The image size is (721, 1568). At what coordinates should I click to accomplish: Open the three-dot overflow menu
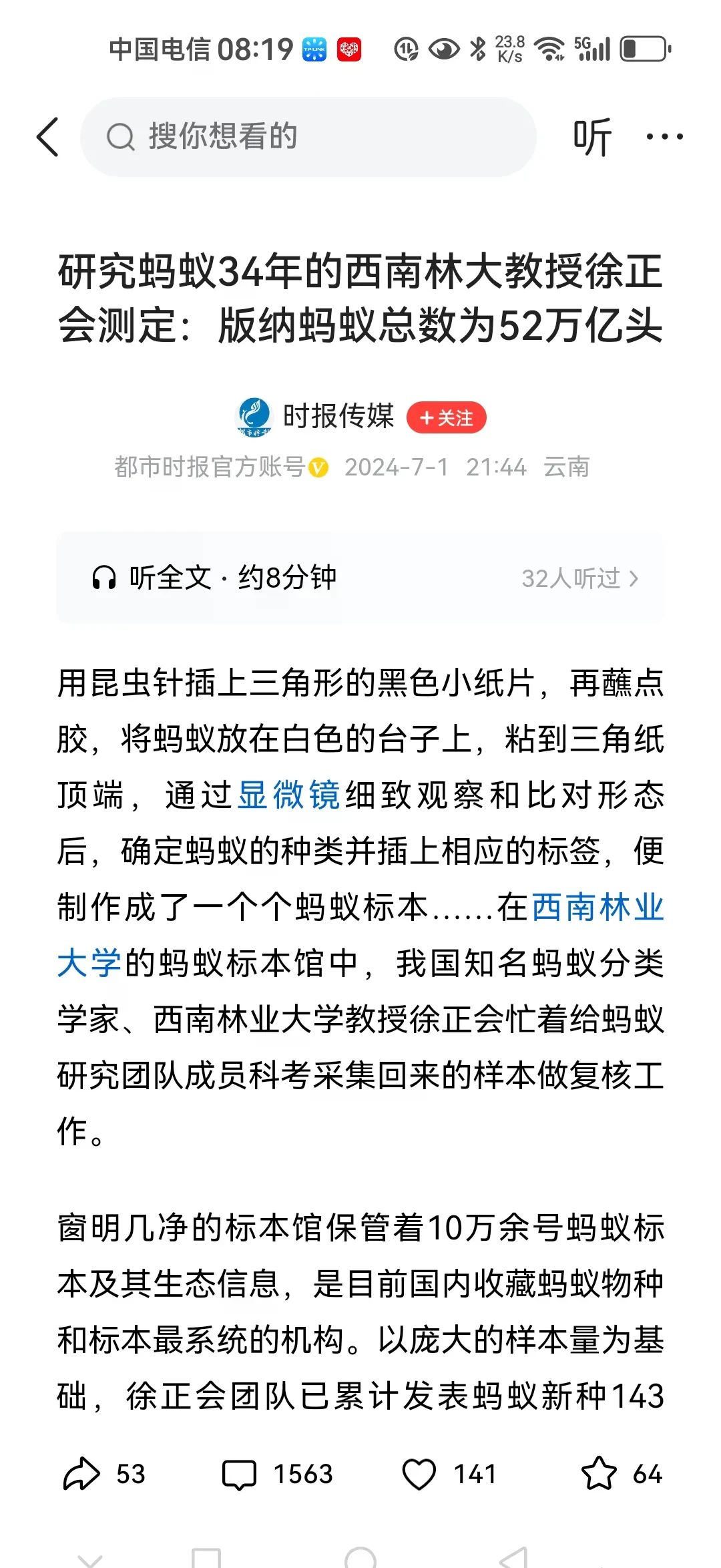pos(664,138)
